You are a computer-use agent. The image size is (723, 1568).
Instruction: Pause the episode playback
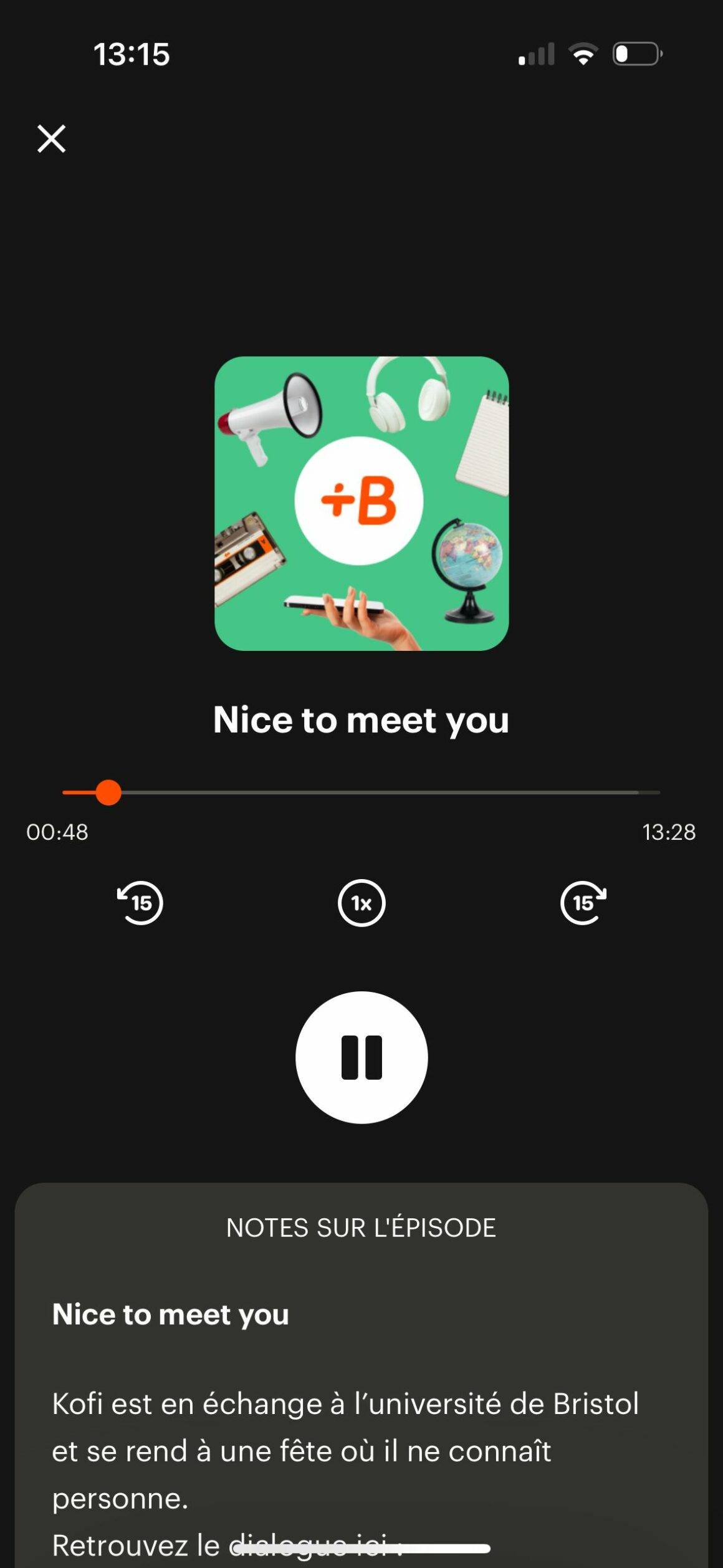[362, 1057]
